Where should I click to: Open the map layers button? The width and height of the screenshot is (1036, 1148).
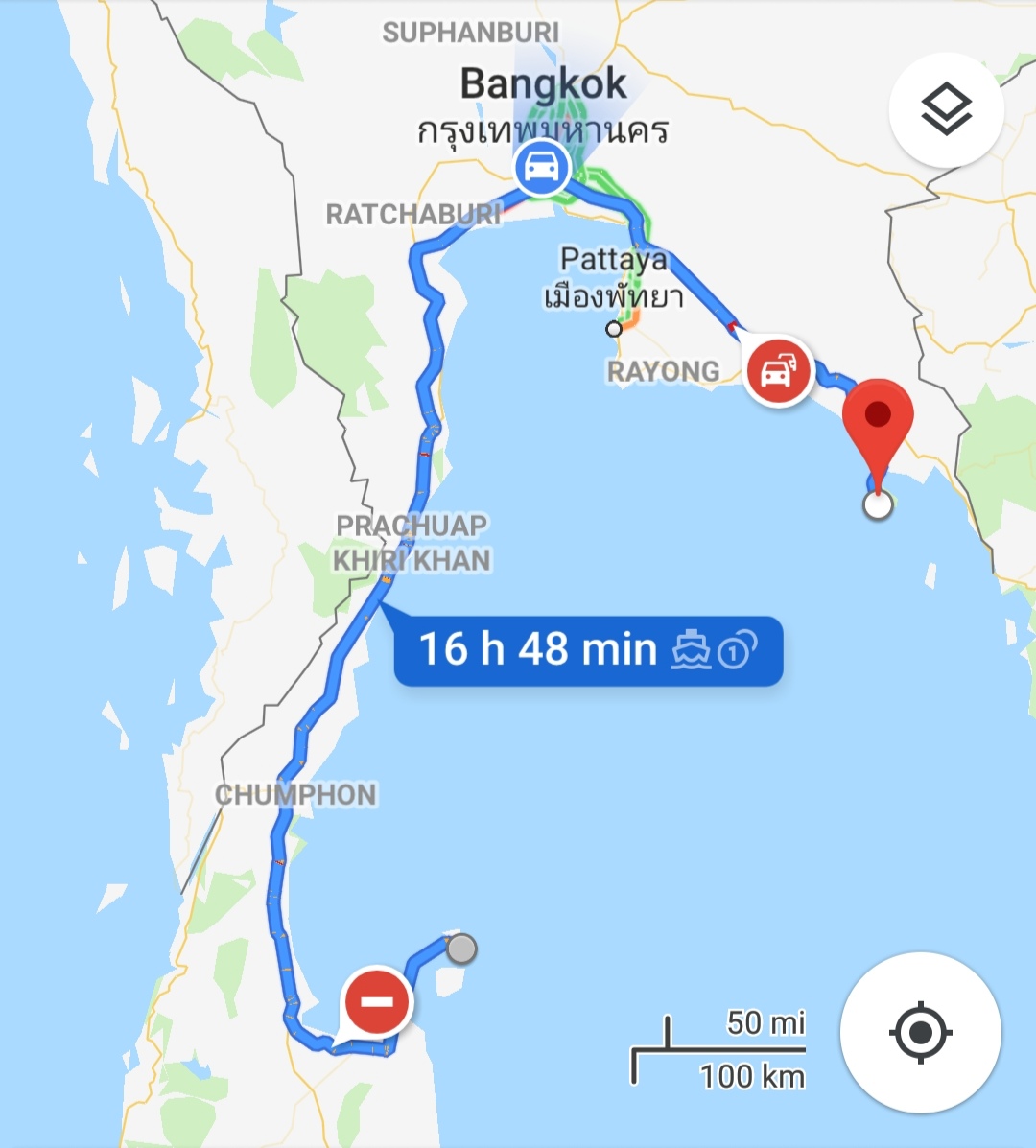tap(946, 110)
